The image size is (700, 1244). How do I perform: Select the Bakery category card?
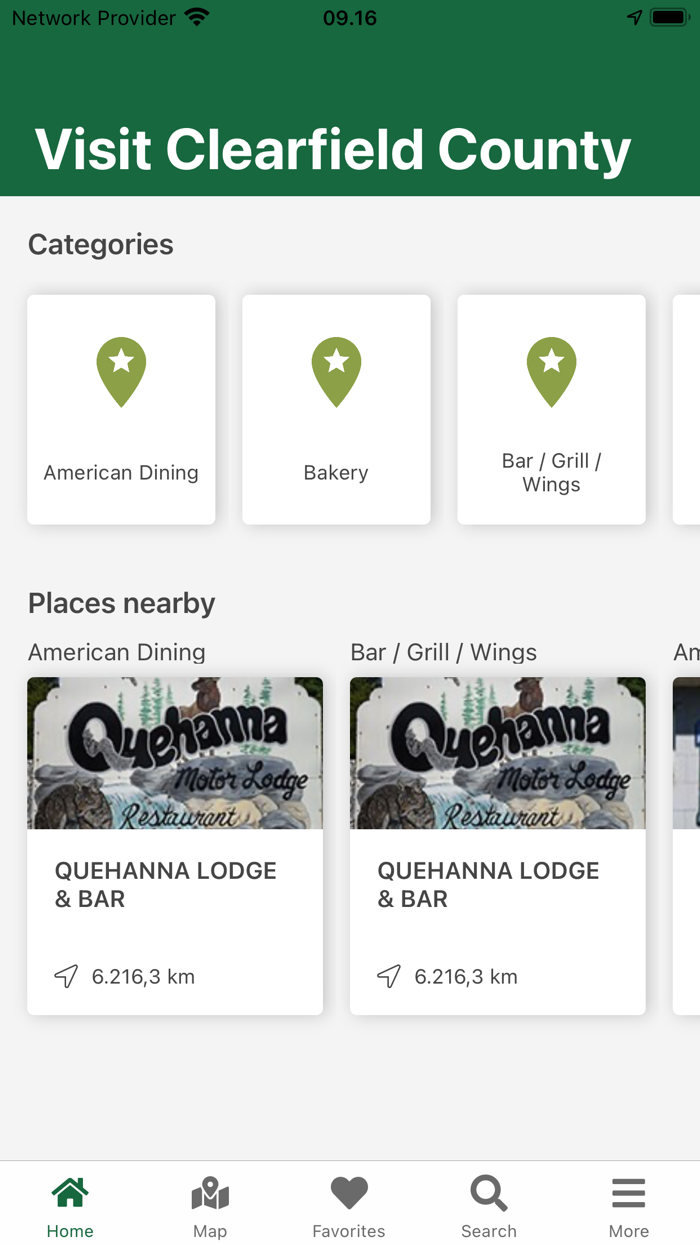(x=336, y=409)
